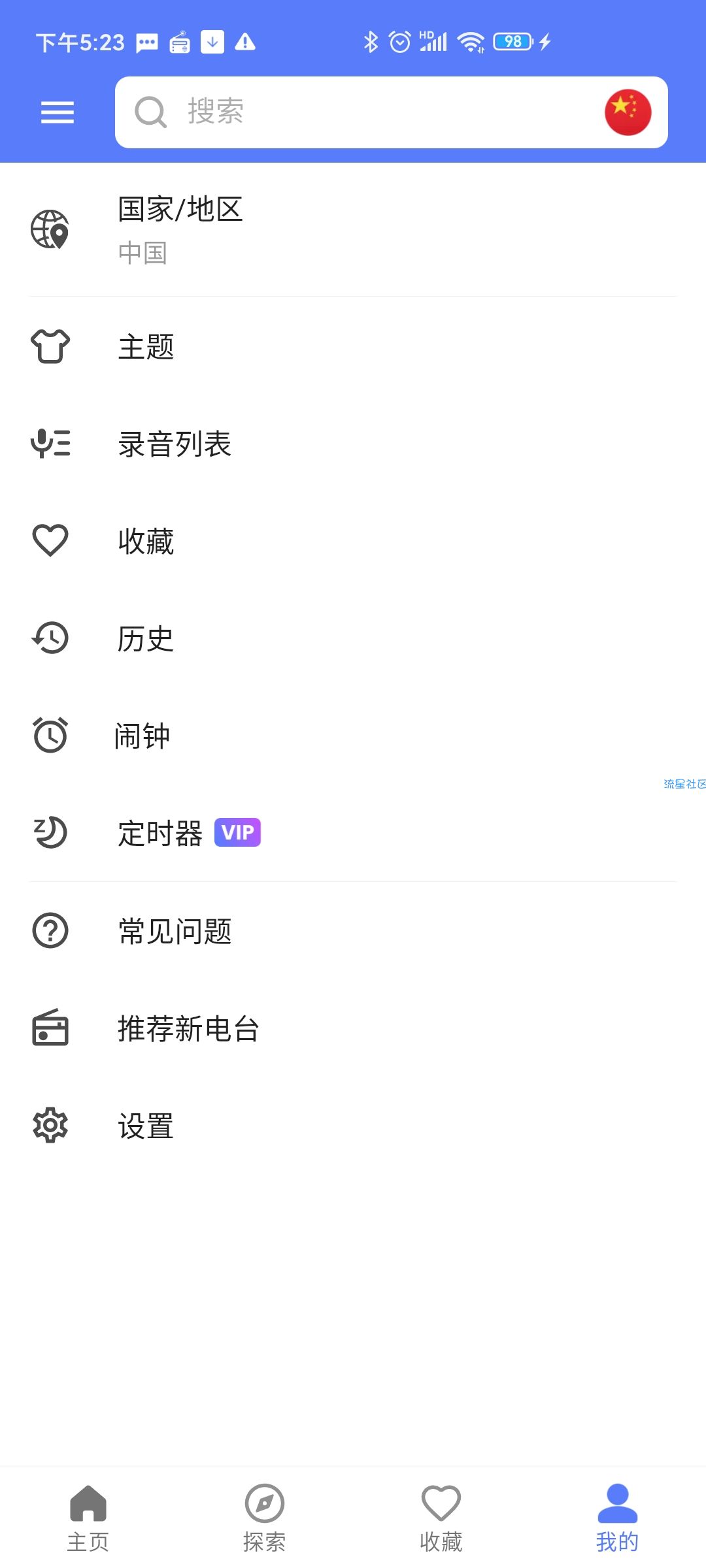The width and height of the screenshot is (706, 1568).
Task: Open 闹钟 alarm clock
Action: click(x=353, y=736)
